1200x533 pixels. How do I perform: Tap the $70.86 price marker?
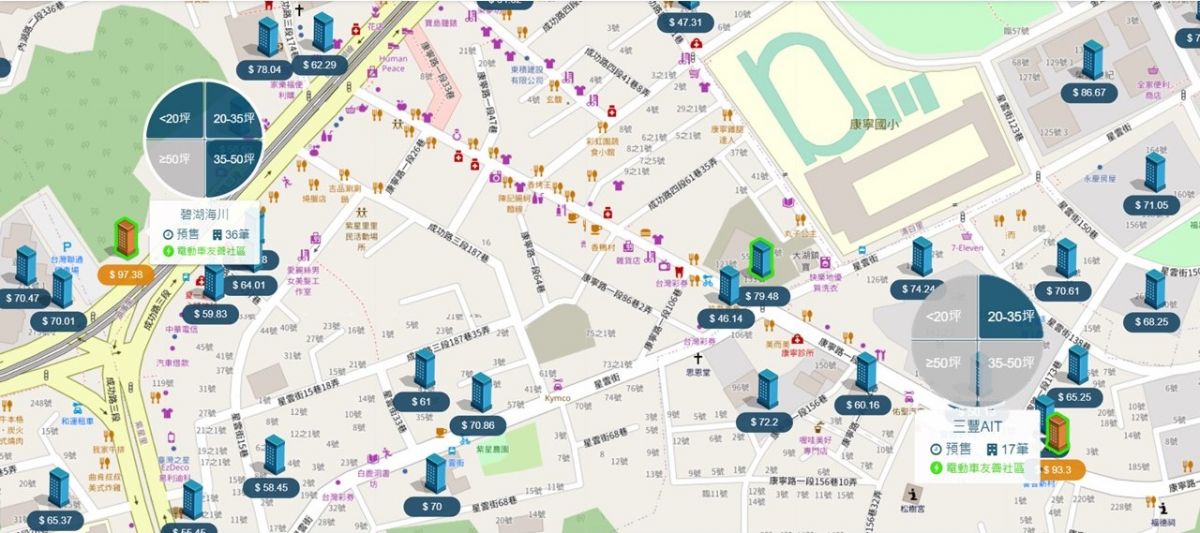pos(479,424)
